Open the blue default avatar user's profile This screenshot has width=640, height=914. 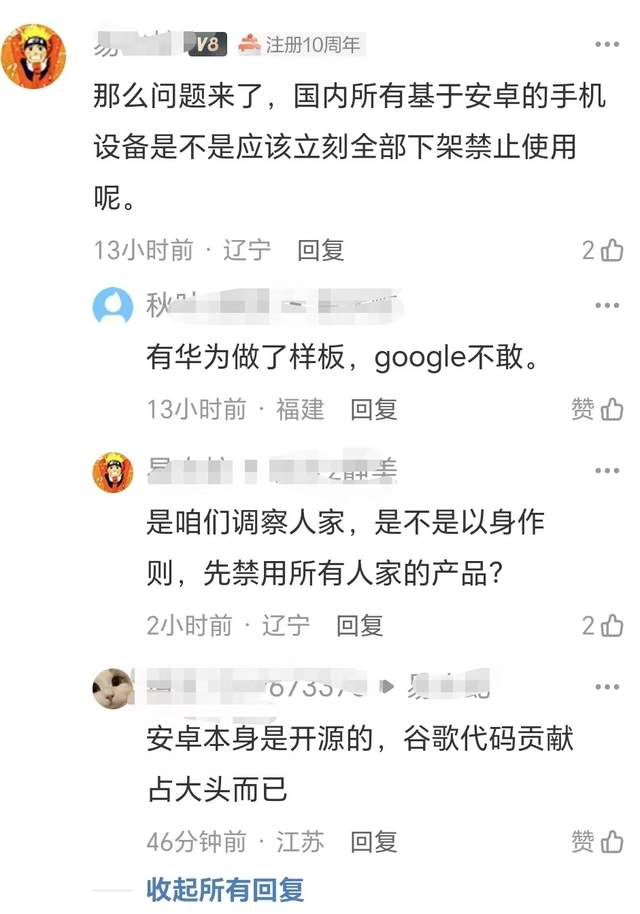click(x=113, y=305)
